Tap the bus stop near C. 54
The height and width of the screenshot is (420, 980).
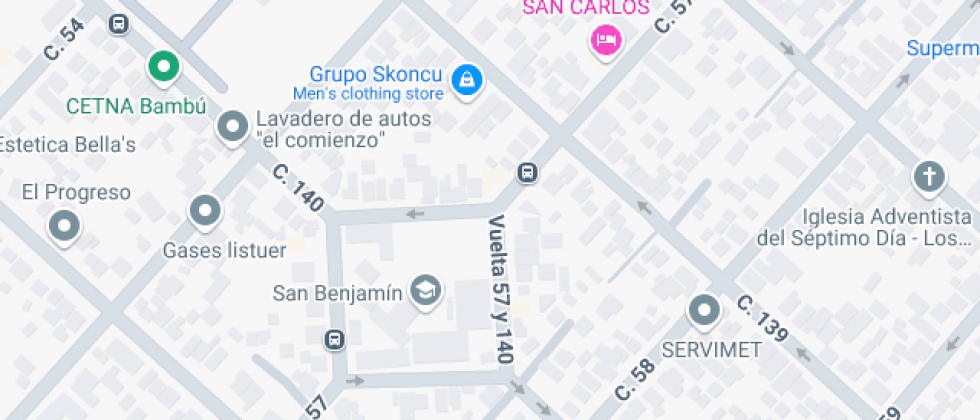(120, 24)
